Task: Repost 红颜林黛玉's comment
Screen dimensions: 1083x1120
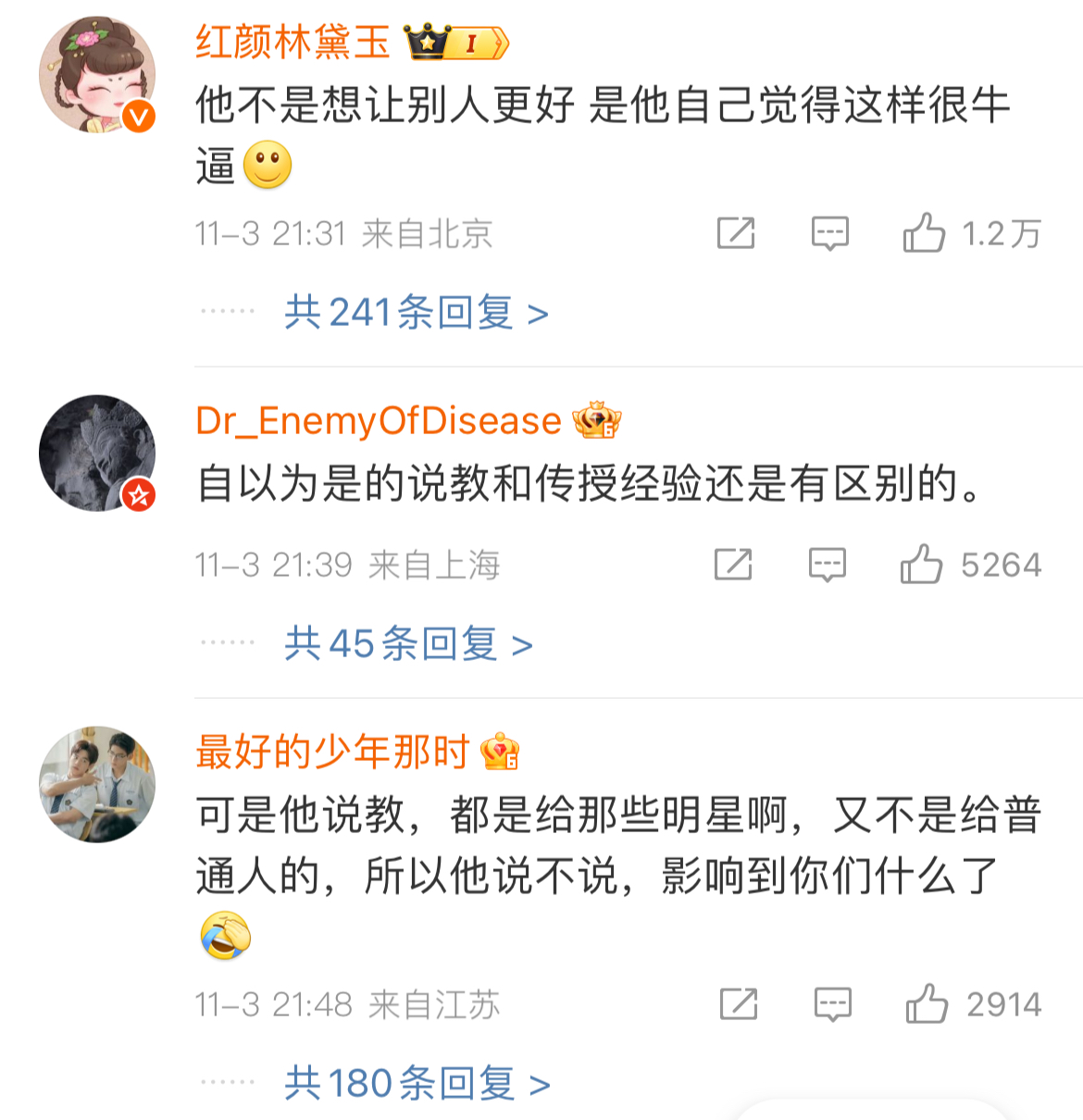Action: point(736,233)
